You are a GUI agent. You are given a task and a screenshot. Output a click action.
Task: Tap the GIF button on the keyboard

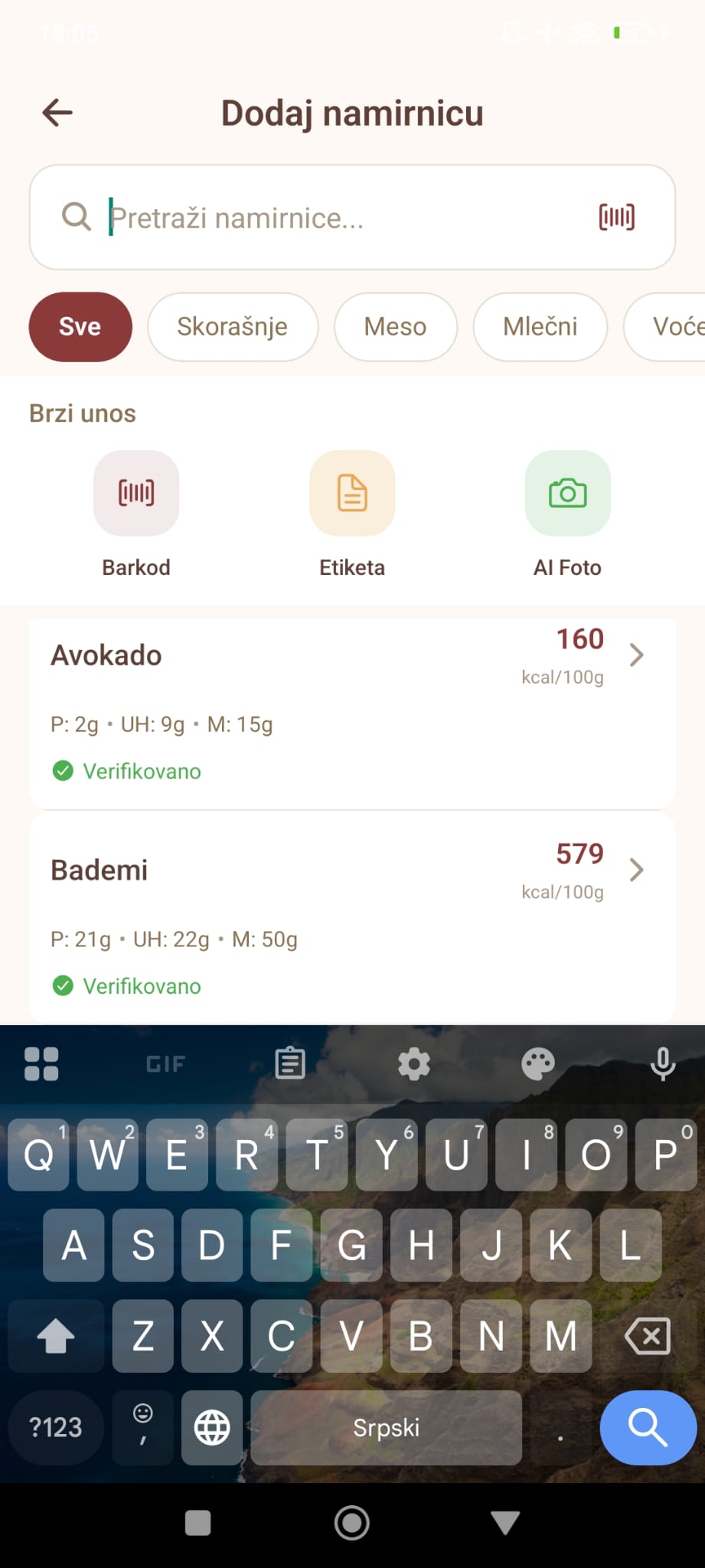[x=165, y=1063]
